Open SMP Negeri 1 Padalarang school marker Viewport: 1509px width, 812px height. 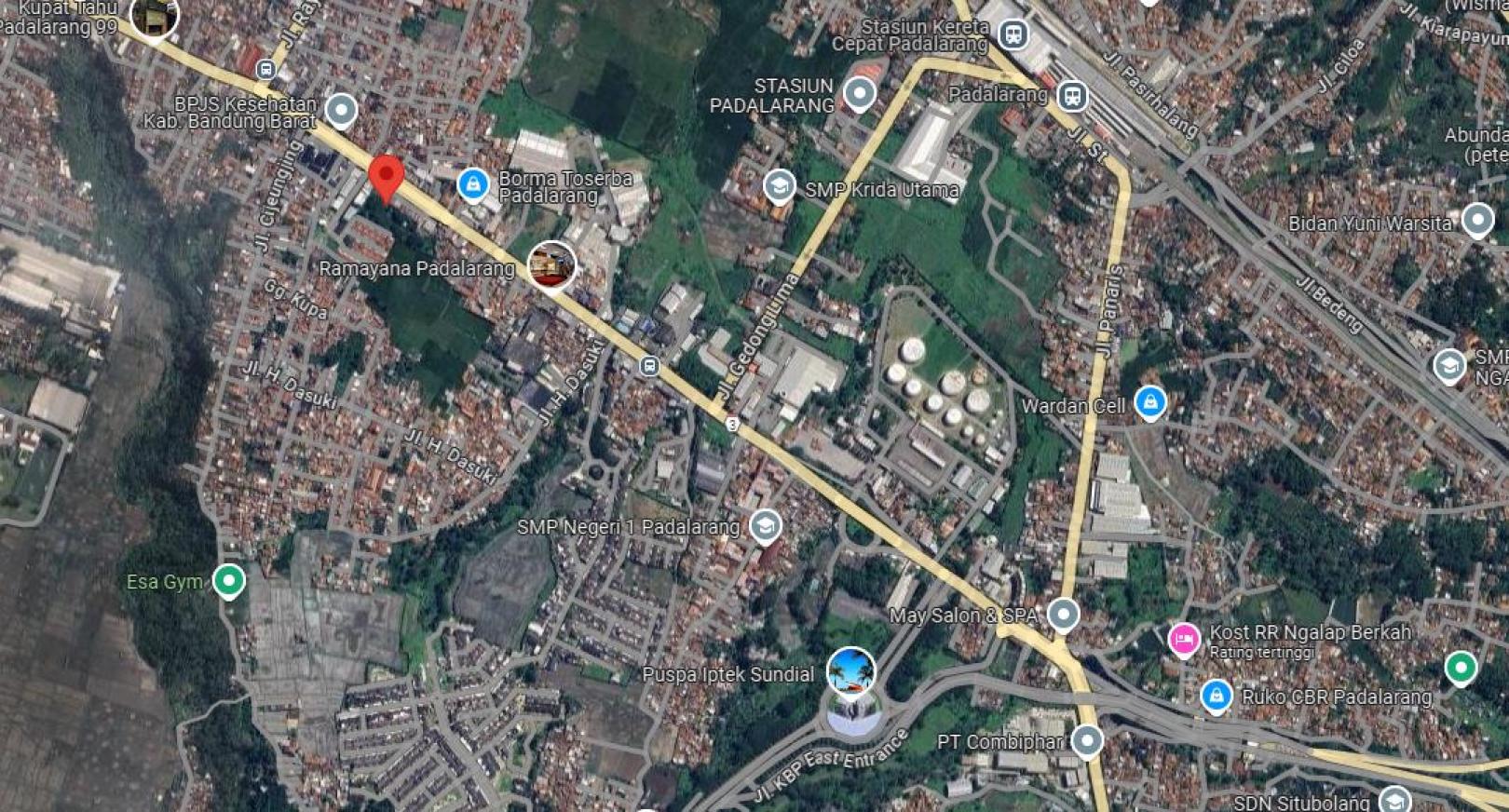(765, 525)
